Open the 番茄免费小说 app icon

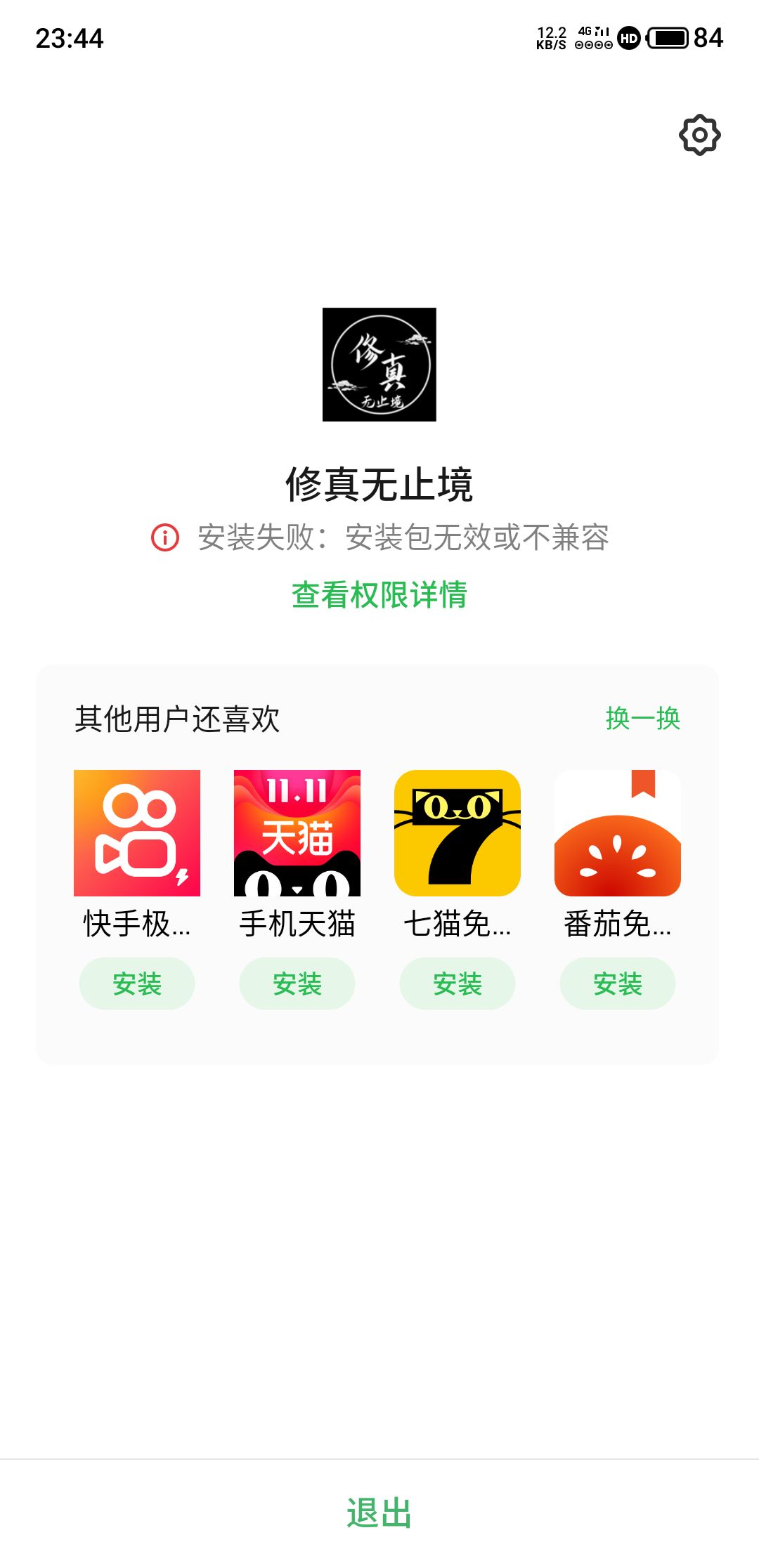[618, 833]
